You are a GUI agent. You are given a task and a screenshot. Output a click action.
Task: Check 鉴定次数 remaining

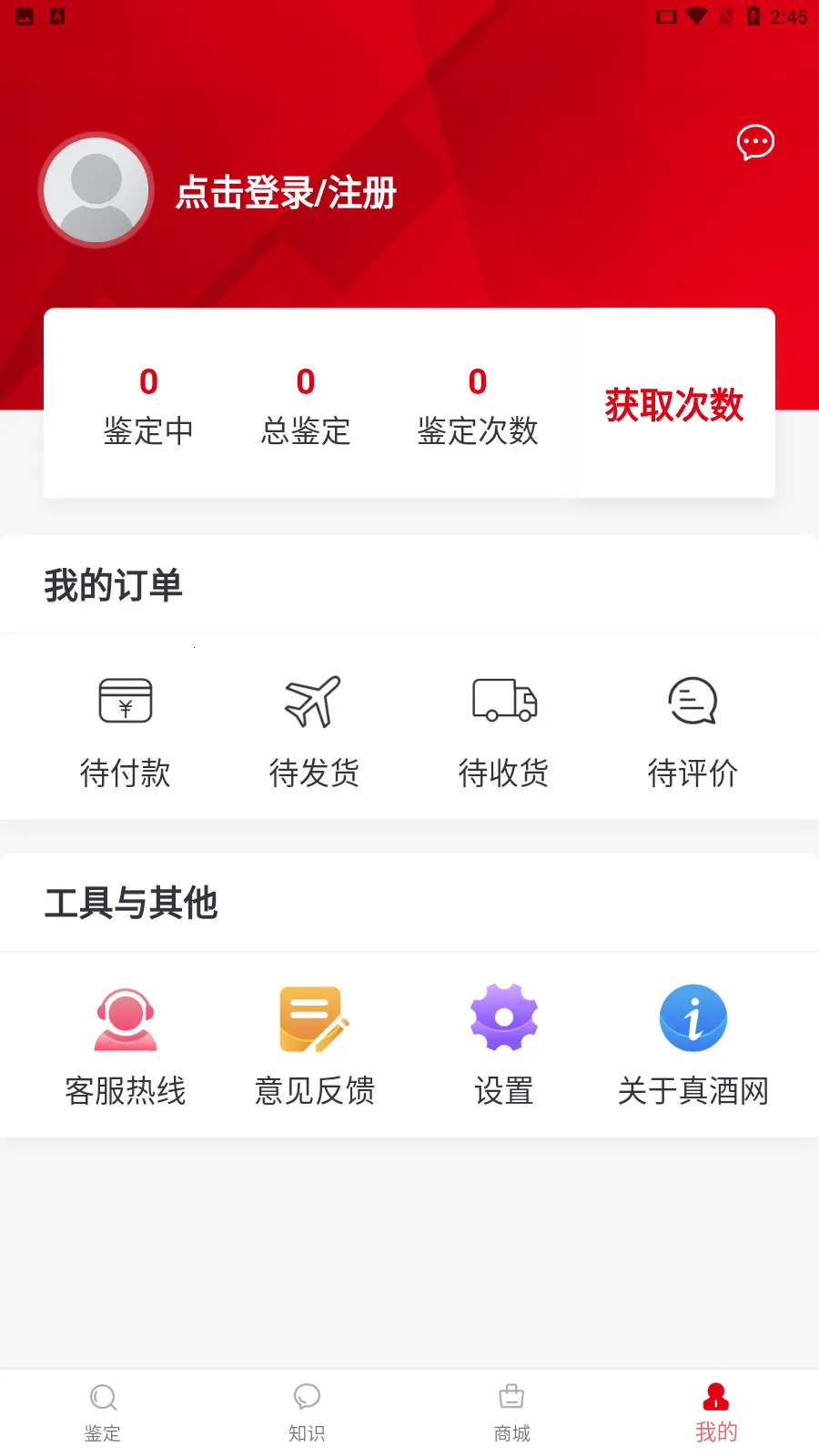point(478,406)
